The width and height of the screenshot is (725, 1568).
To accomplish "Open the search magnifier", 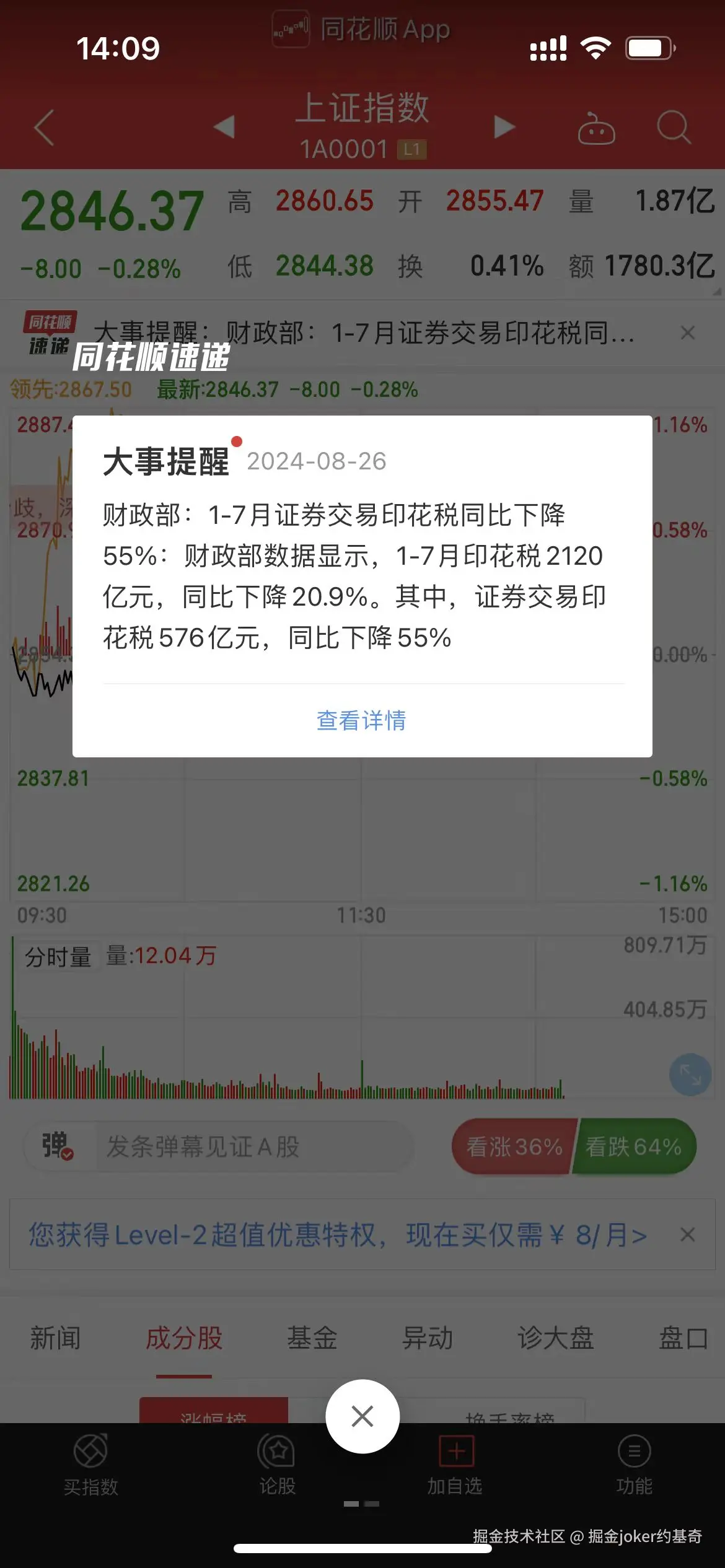I will pos(674,128).
